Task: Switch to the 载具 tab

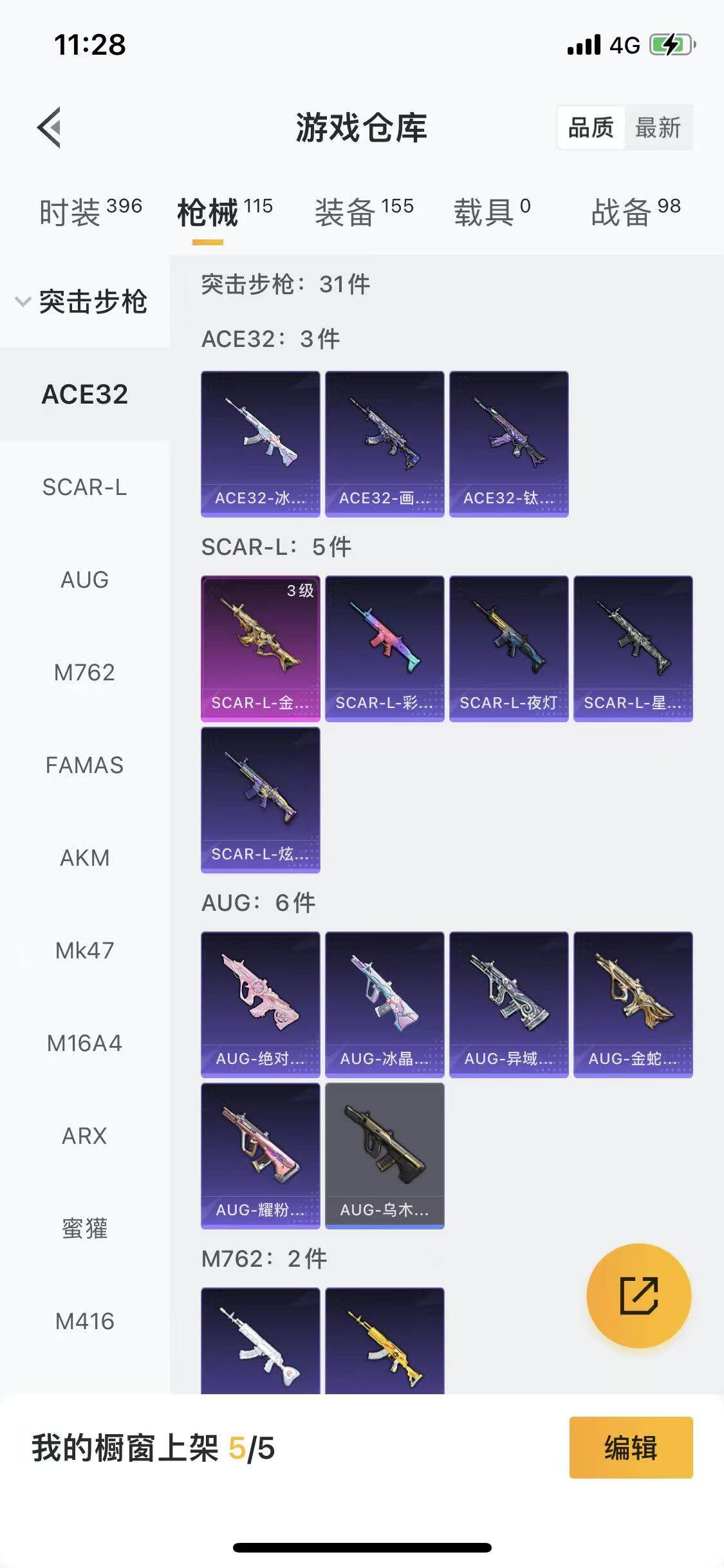Action: point(492,212)
